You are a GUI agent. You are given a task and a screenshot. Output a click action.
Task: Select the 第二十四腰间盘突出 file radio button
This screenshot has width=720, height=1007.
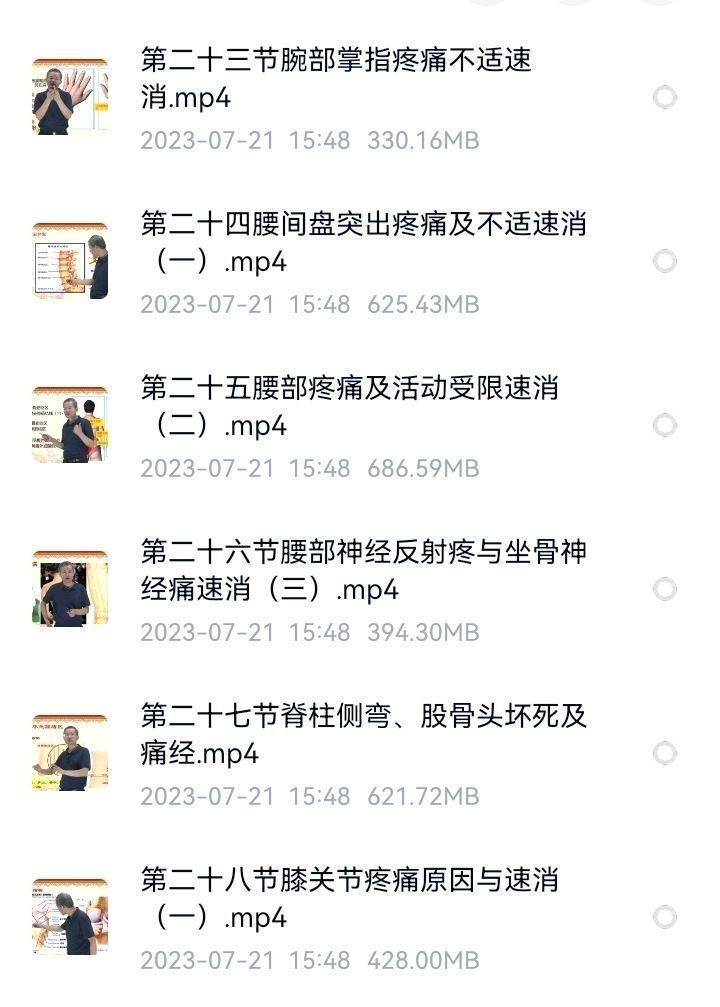[664, 261]
